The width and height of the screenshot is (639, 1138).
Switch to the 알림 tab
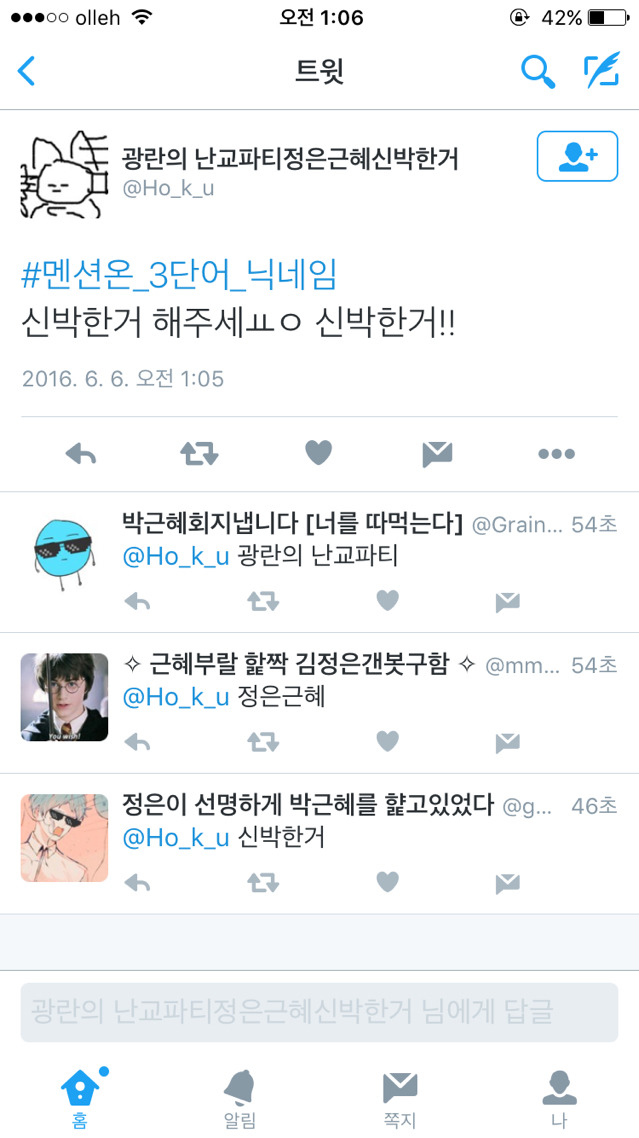click(240, 1098)
